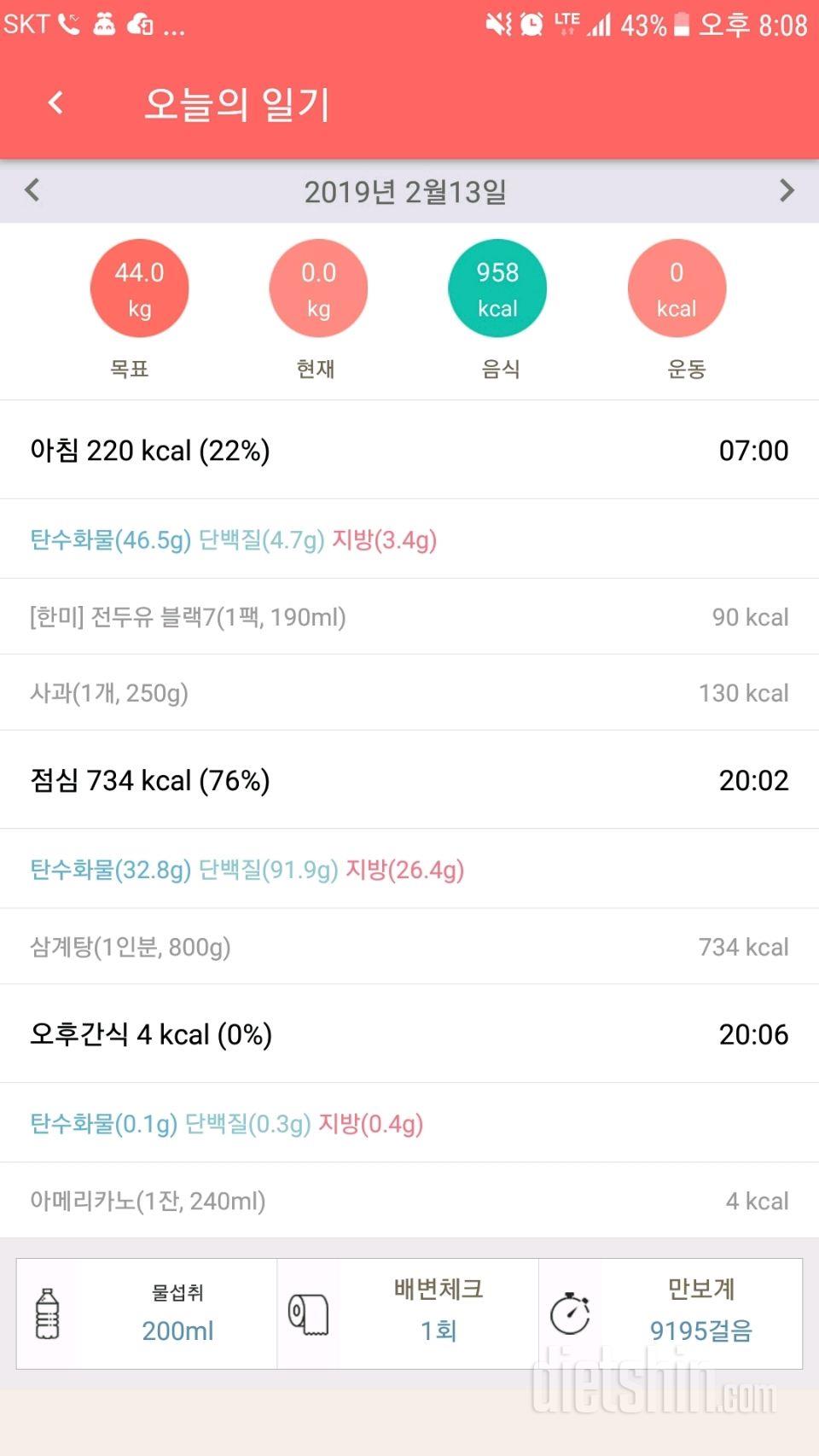Viewport: 819px width, 1456px height.
Task: Open the americano 4 kcal entry
Action: 409,1200
